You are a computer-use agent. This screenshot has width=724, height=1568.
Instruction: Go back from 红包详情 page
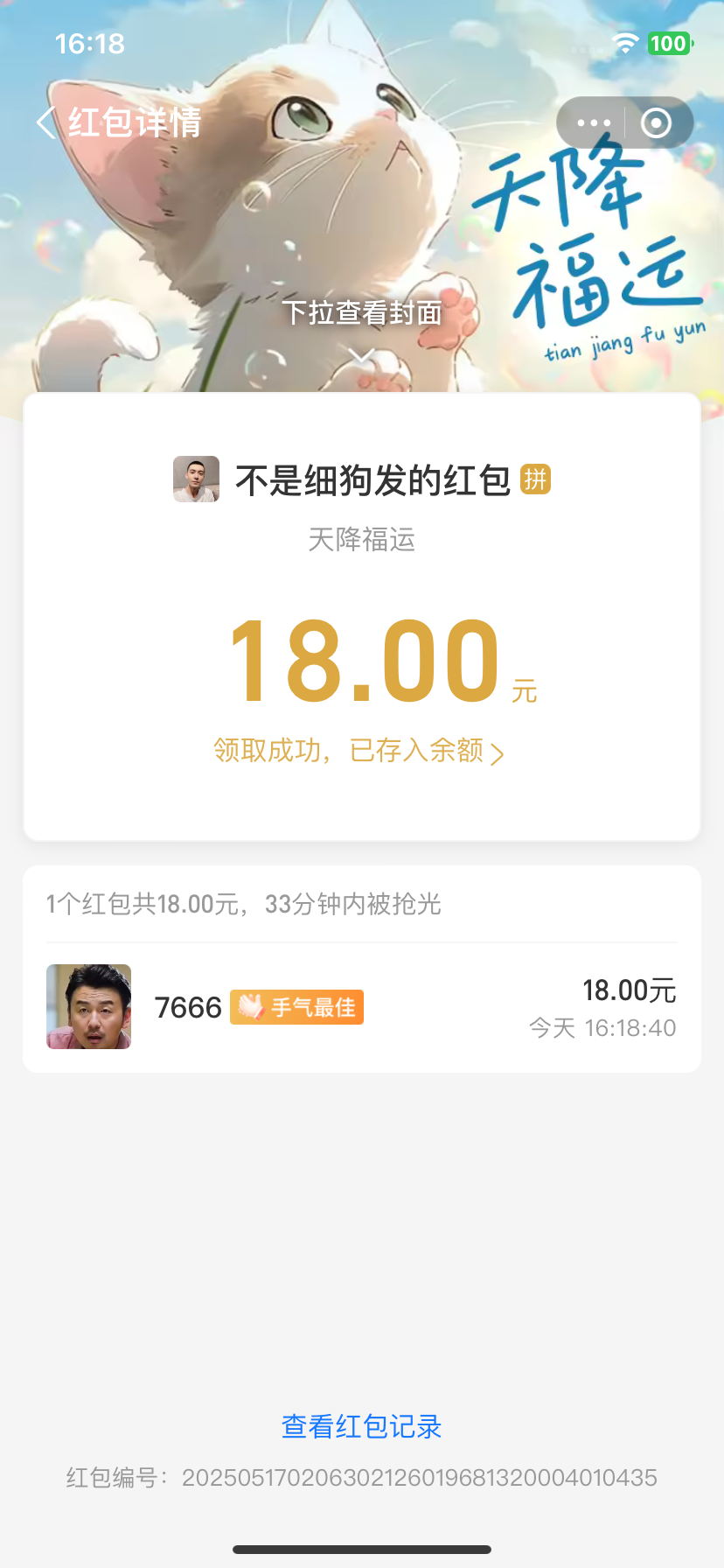47,122
